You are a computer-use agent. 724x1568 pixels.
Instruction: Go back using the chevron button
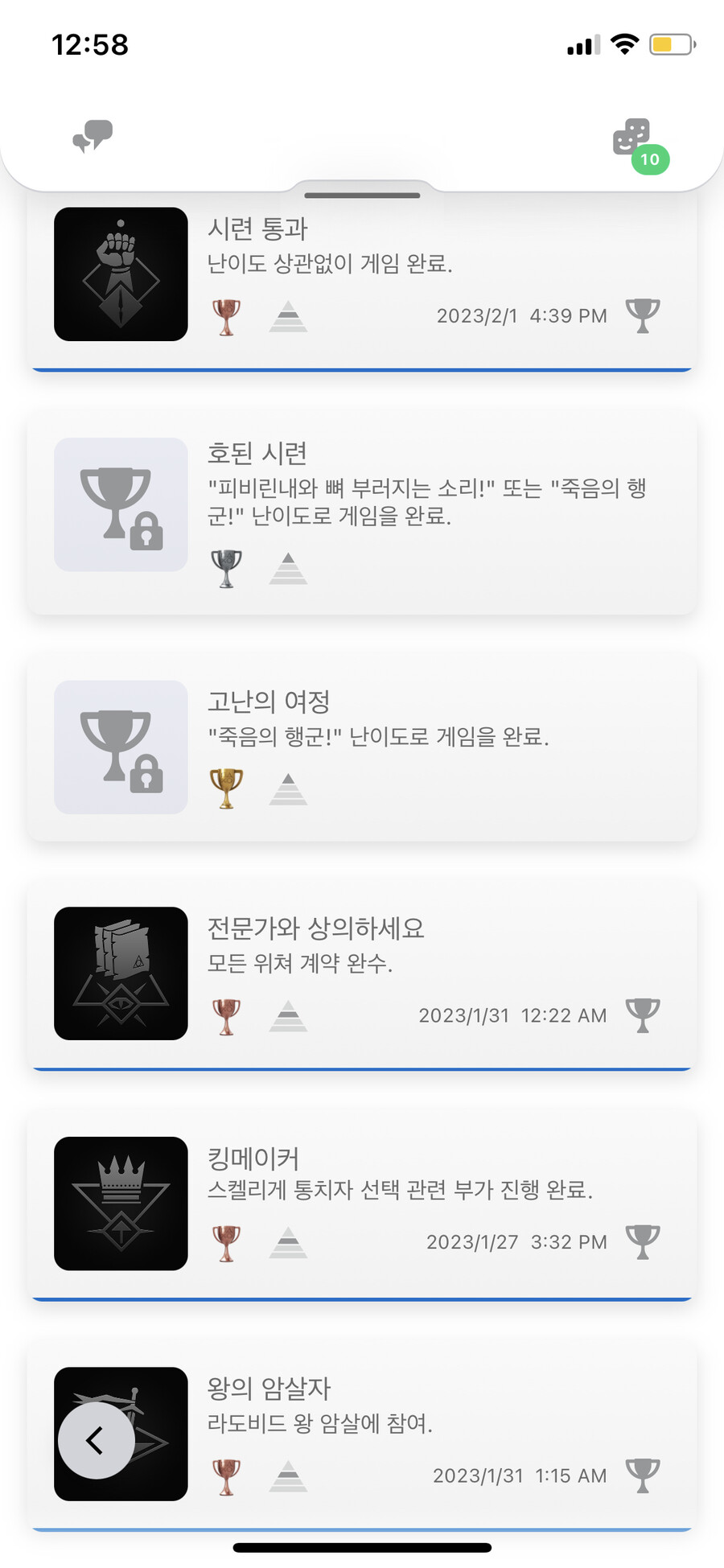click(x=95, y=1439)
